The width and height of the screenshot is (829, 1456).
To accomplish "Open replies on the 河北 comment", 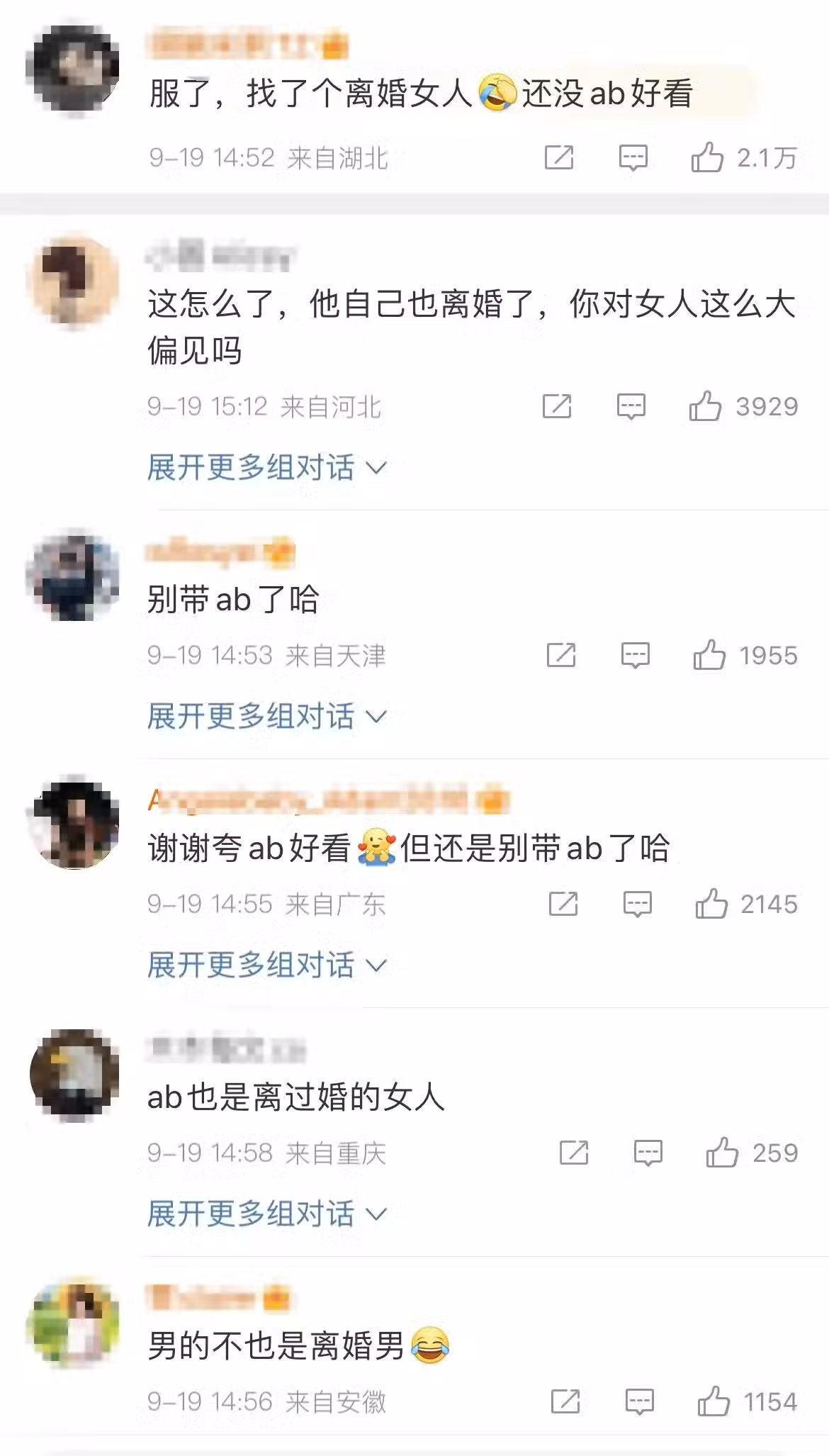I will (x=631, y=407).
